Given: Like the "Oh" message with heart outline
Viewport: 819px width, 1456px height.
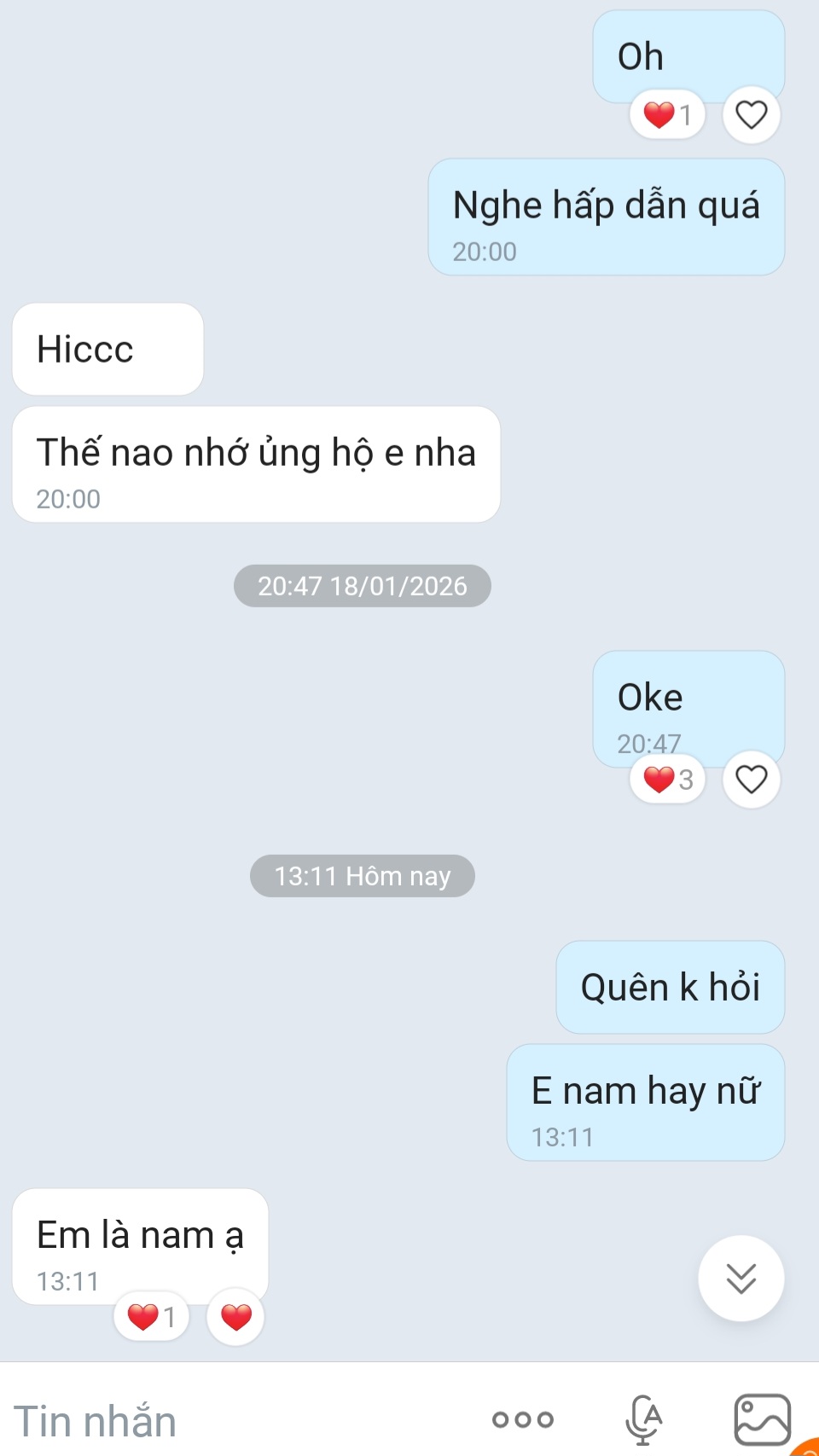Looking at the screenshot, I should (x=751, y=114).
